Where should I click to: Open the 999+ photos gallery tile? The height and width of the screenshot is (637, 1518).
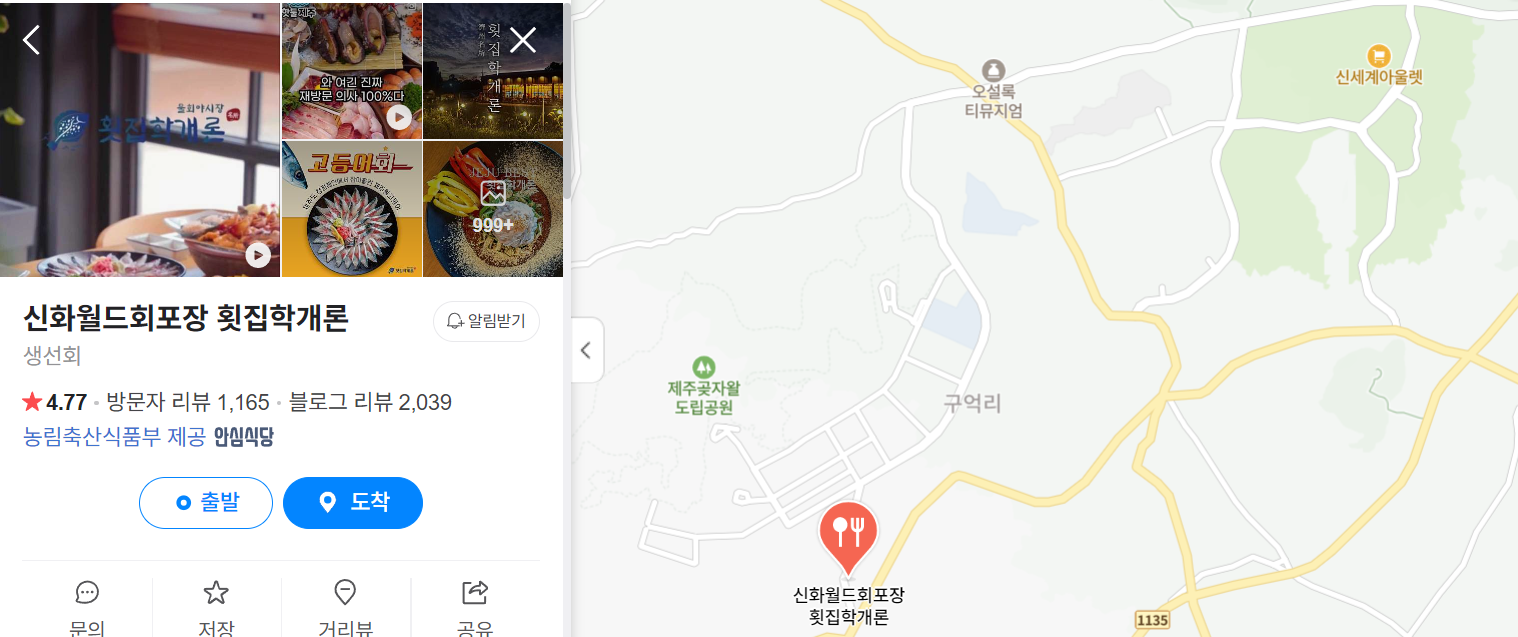click(x=492, y=209)
